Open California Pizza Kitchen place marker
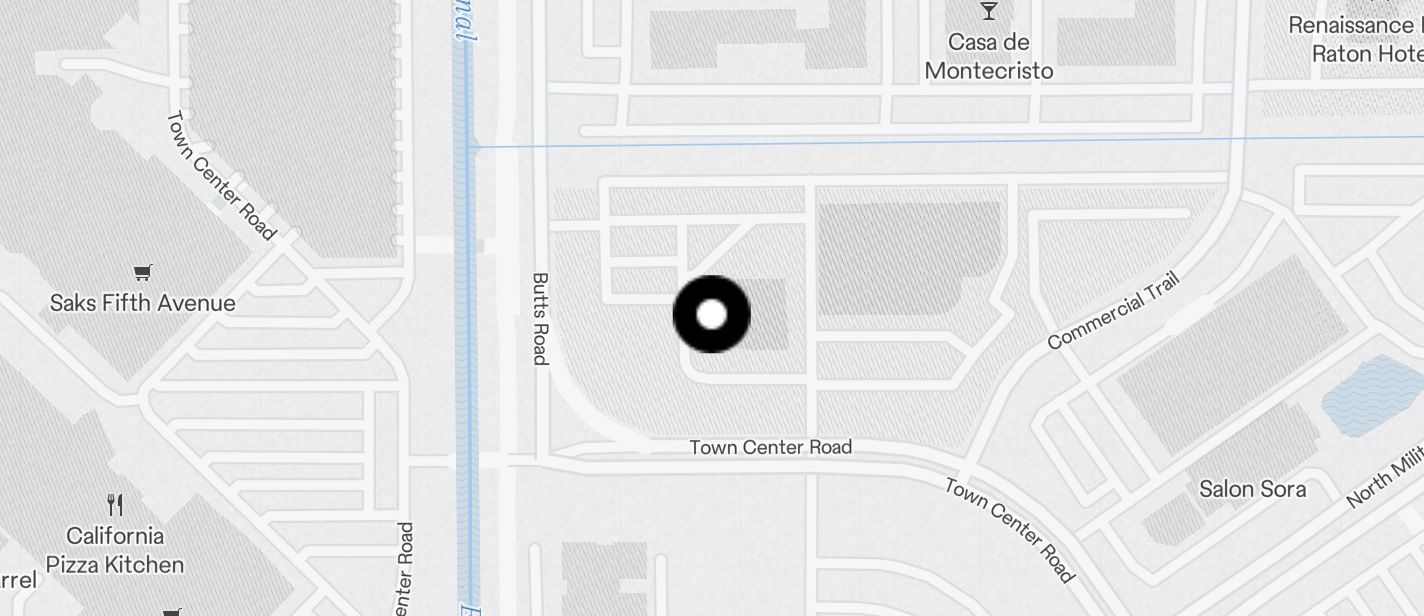1424x616 pixels. click(115, 505)
